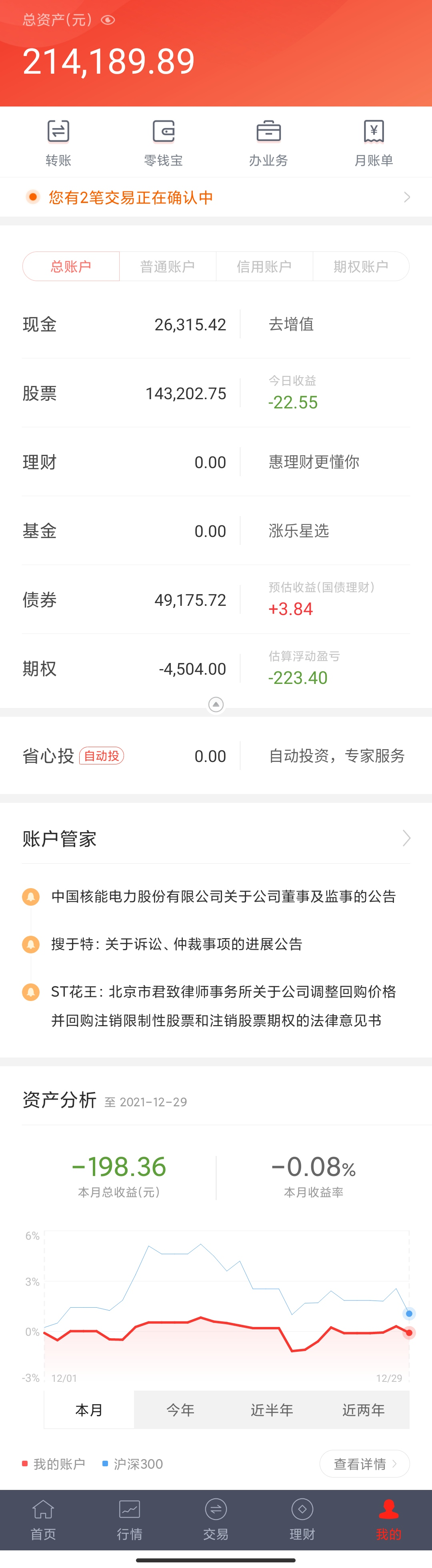Open the 债券 bonds row
The image size is (432, 1568).
(x=125, y=600)
